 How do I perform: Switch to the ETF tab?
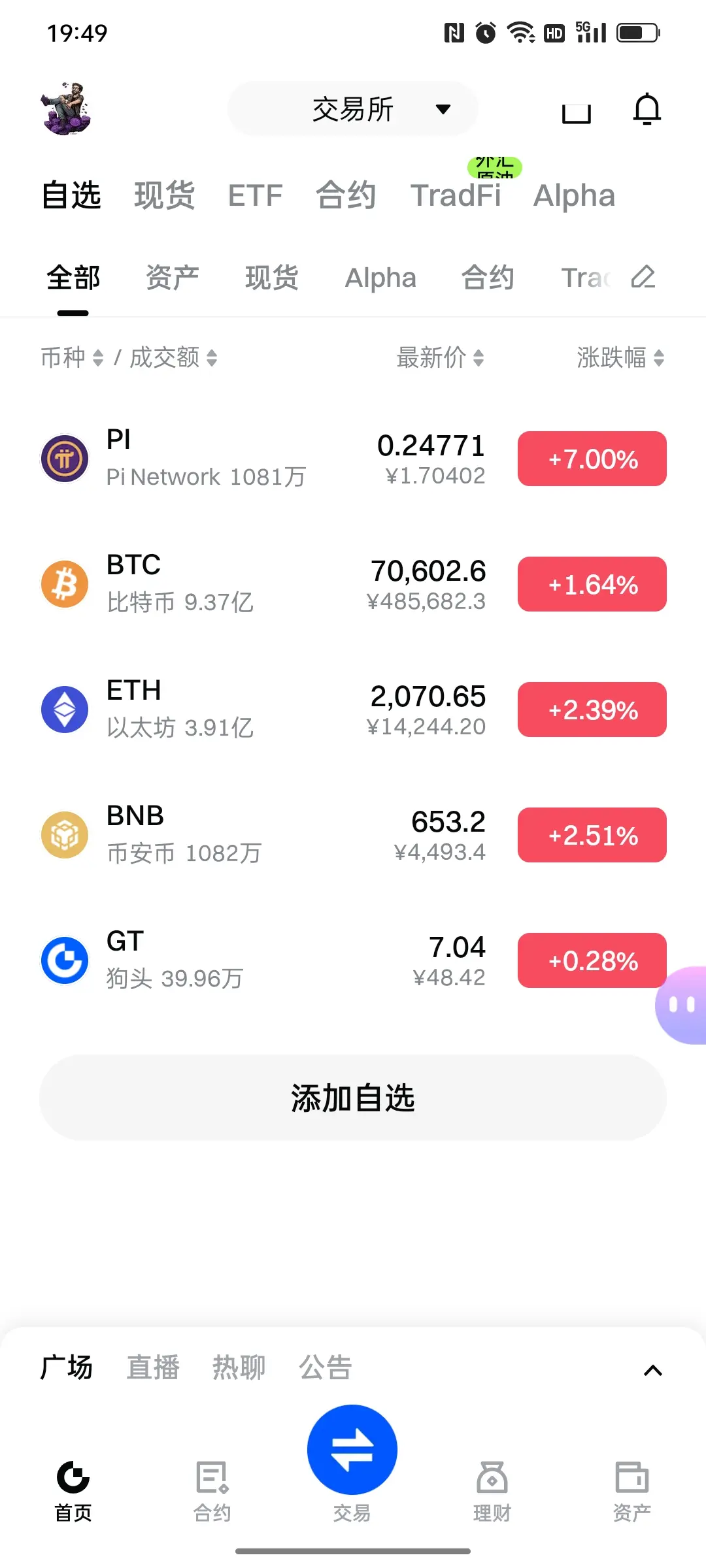pos(255,195)
